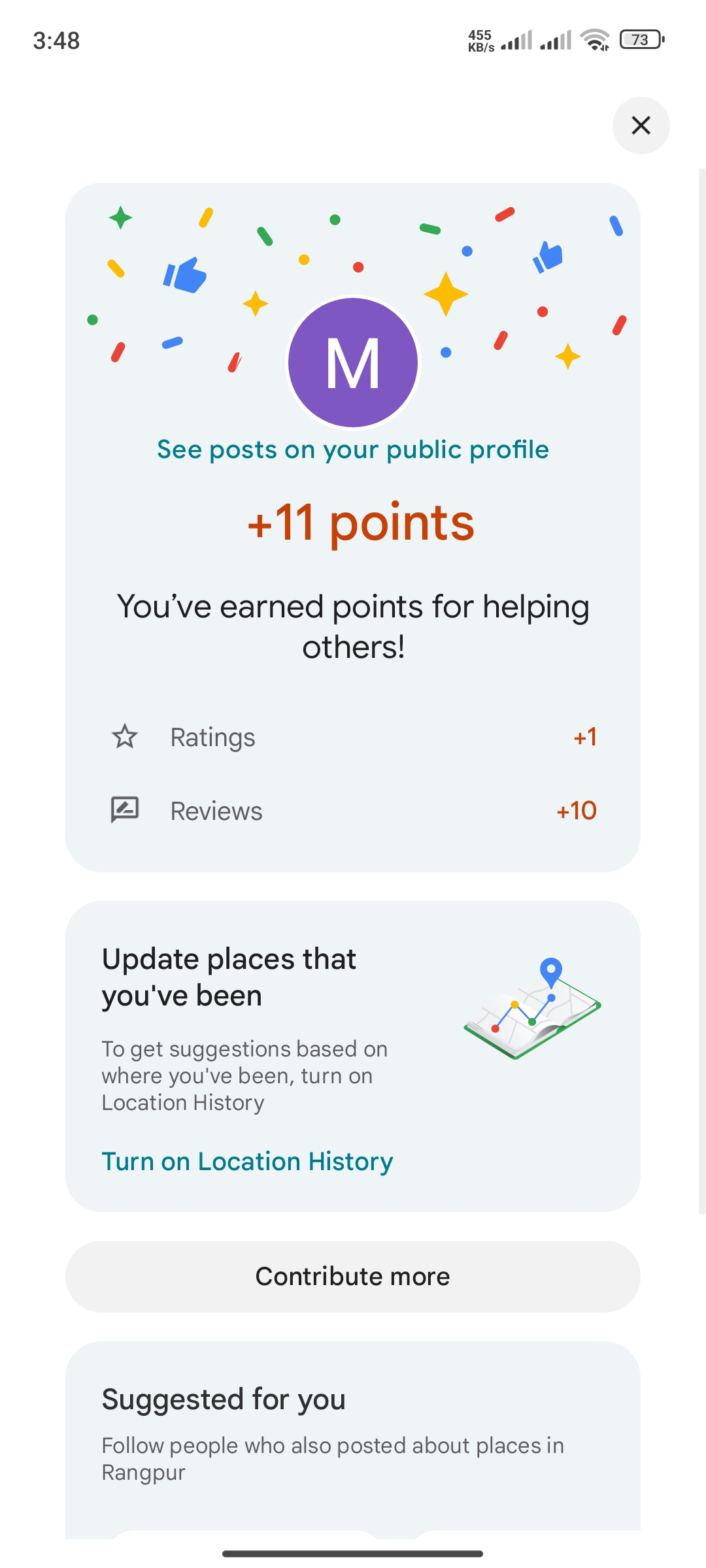Close the points earned screen
Image resolution: width=706 pixels, height=1568 pixels.
coord(641,125)
